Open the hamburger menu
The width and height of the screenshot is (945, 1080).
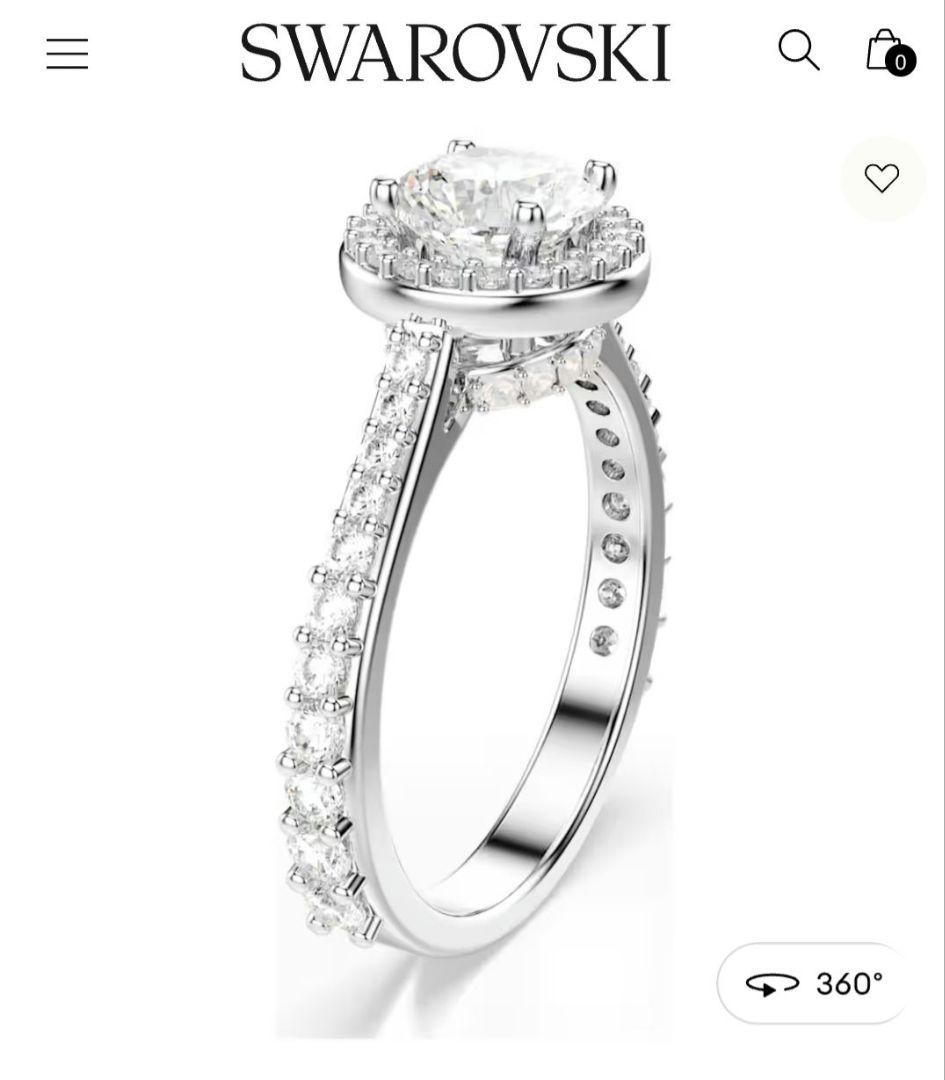pyautogui.click(x=67, y=54)
